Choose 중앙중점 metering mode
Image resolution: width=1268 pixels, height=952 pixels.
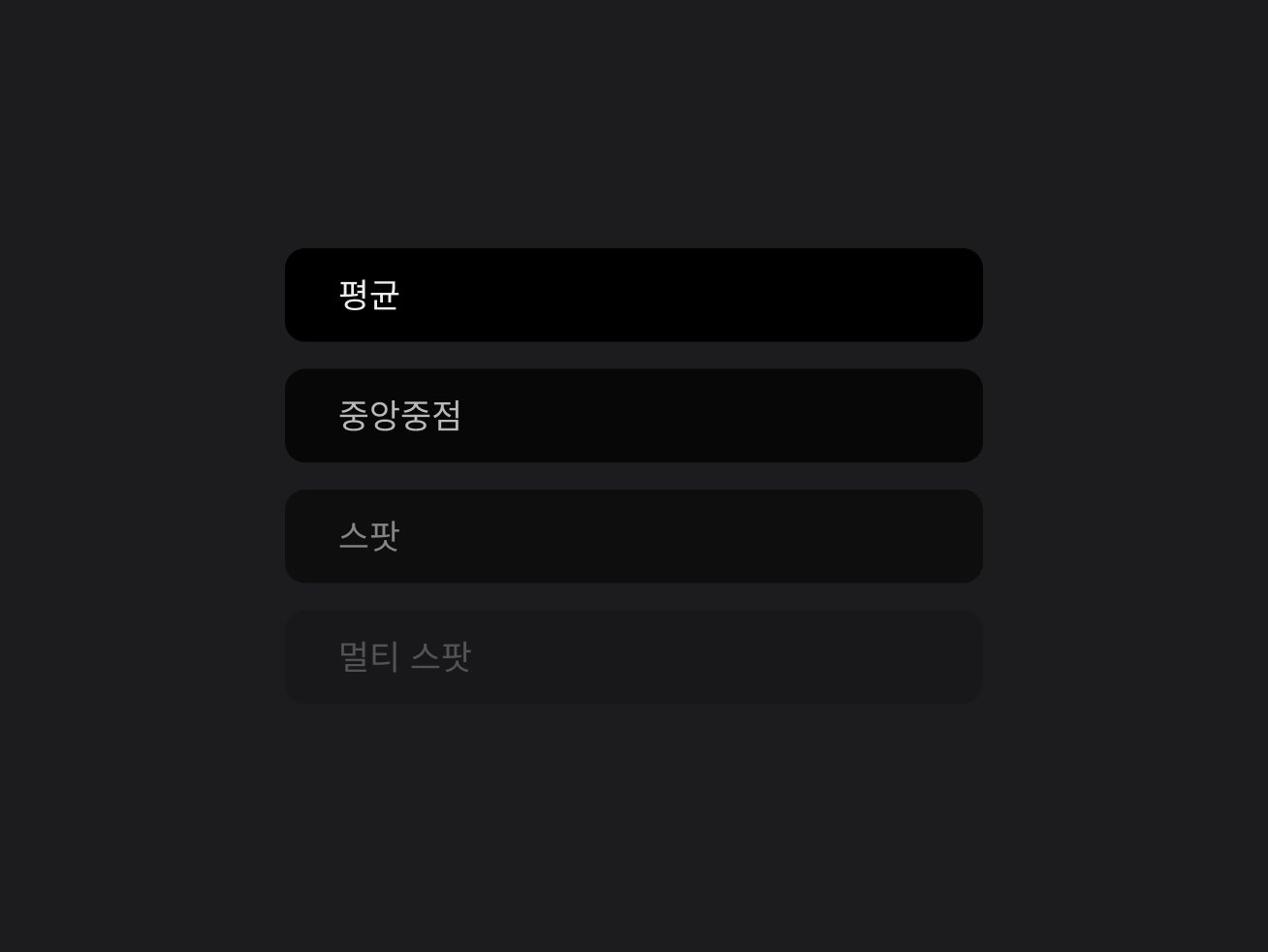tap(633, 415)
